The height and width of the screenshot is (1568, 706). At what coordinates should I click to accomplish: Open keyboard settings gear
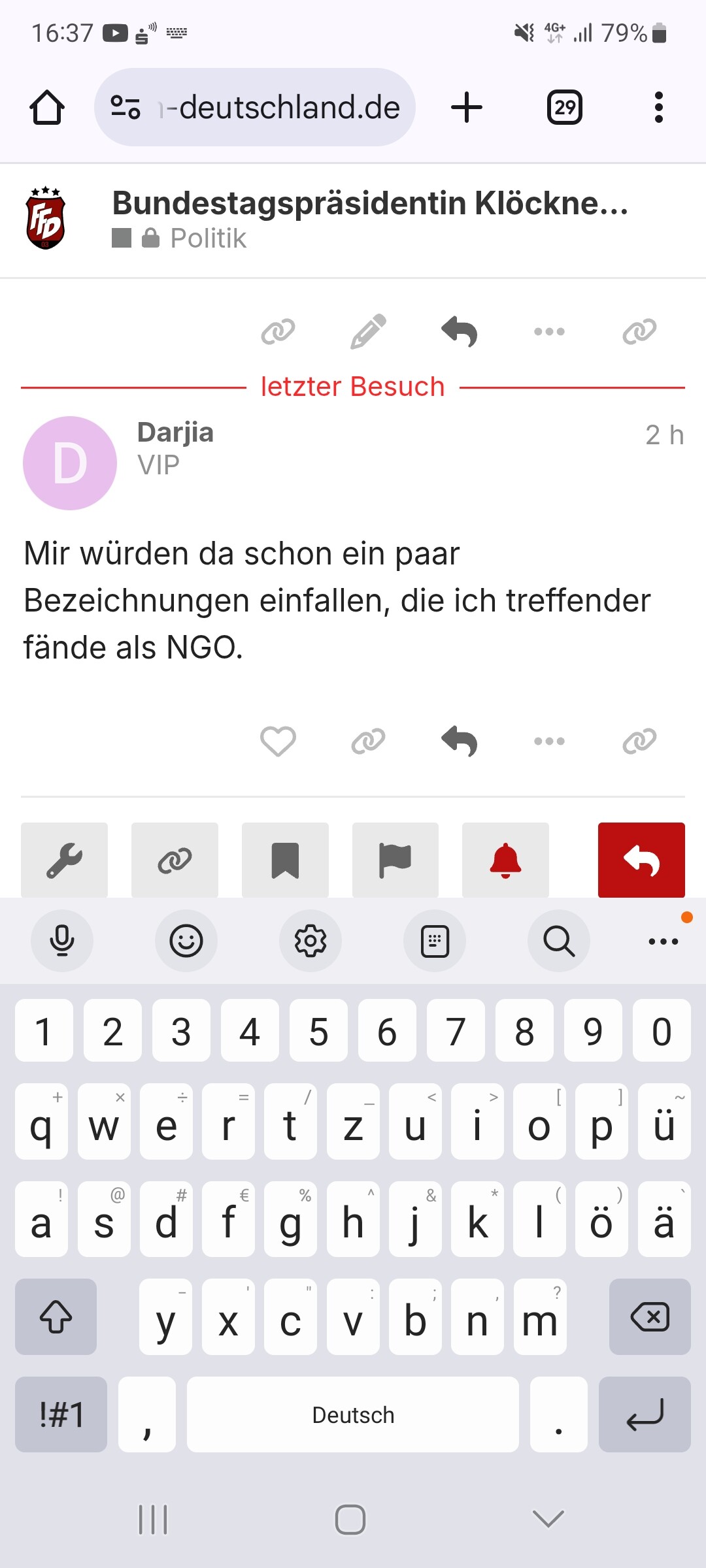[x=311, y=941]
